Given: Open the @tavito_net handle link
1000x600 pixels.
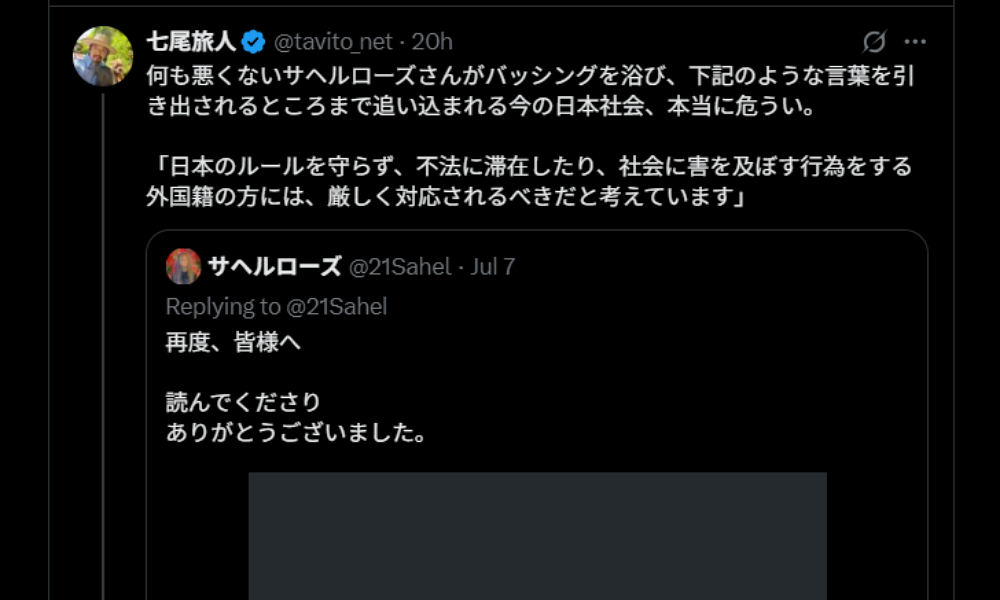Looking at the screenshot, I should [332, 41].
